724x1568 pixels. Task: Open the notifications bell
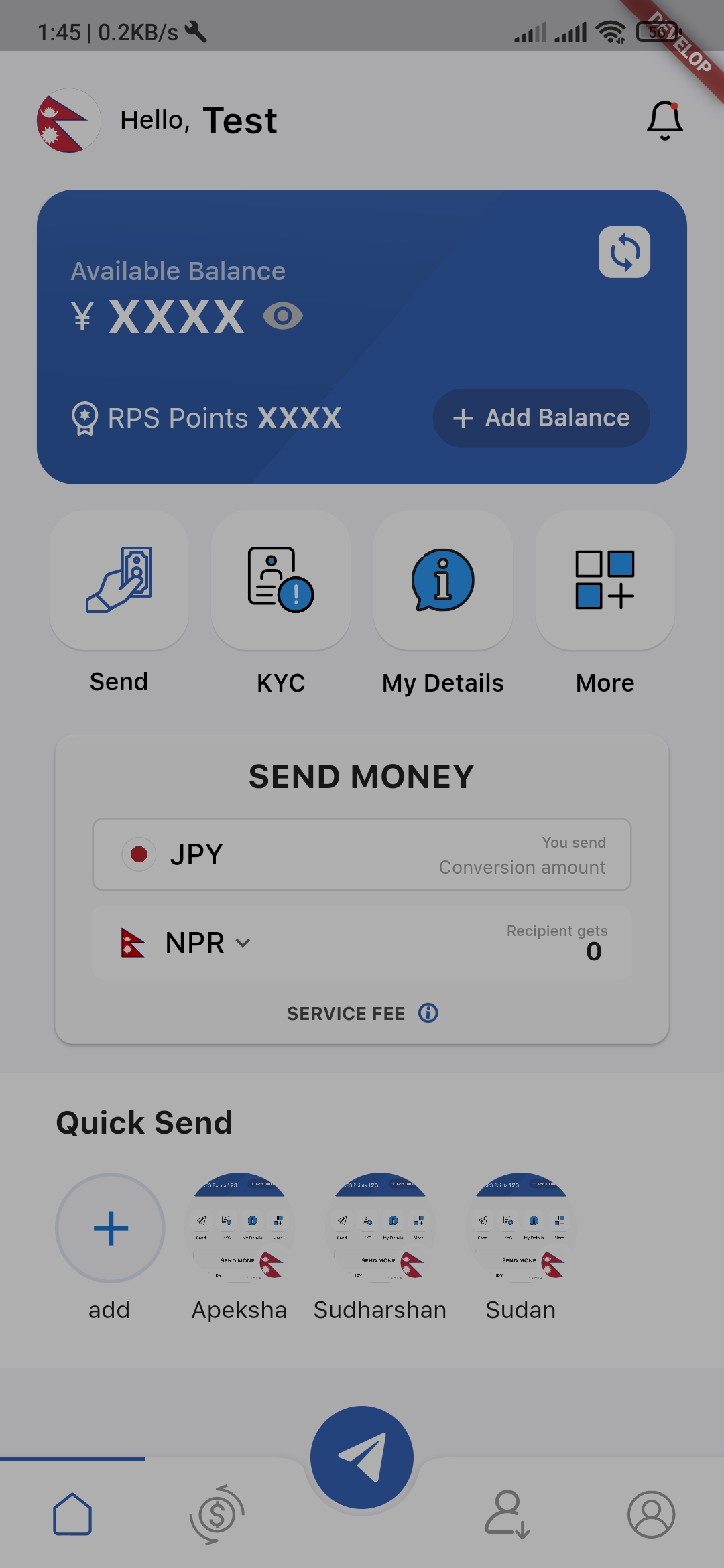(x=664, y=121)
